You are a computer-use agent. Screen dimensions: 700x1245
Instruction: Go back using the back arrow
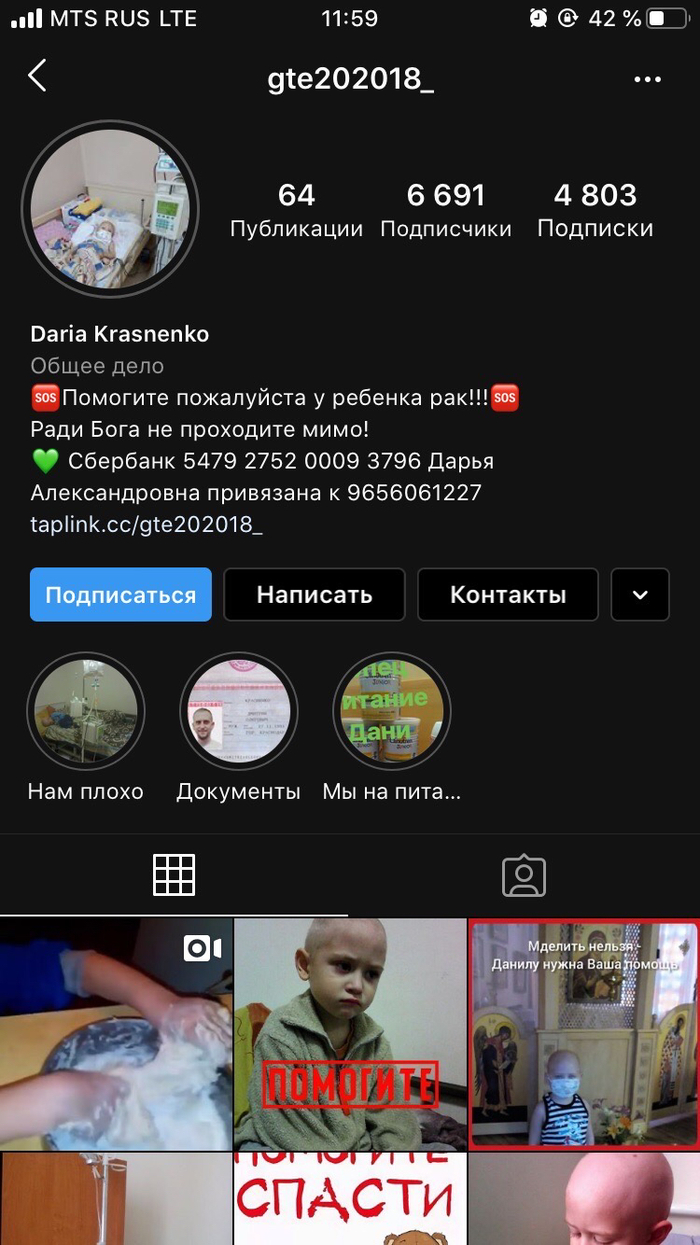(x=38, y=76)
